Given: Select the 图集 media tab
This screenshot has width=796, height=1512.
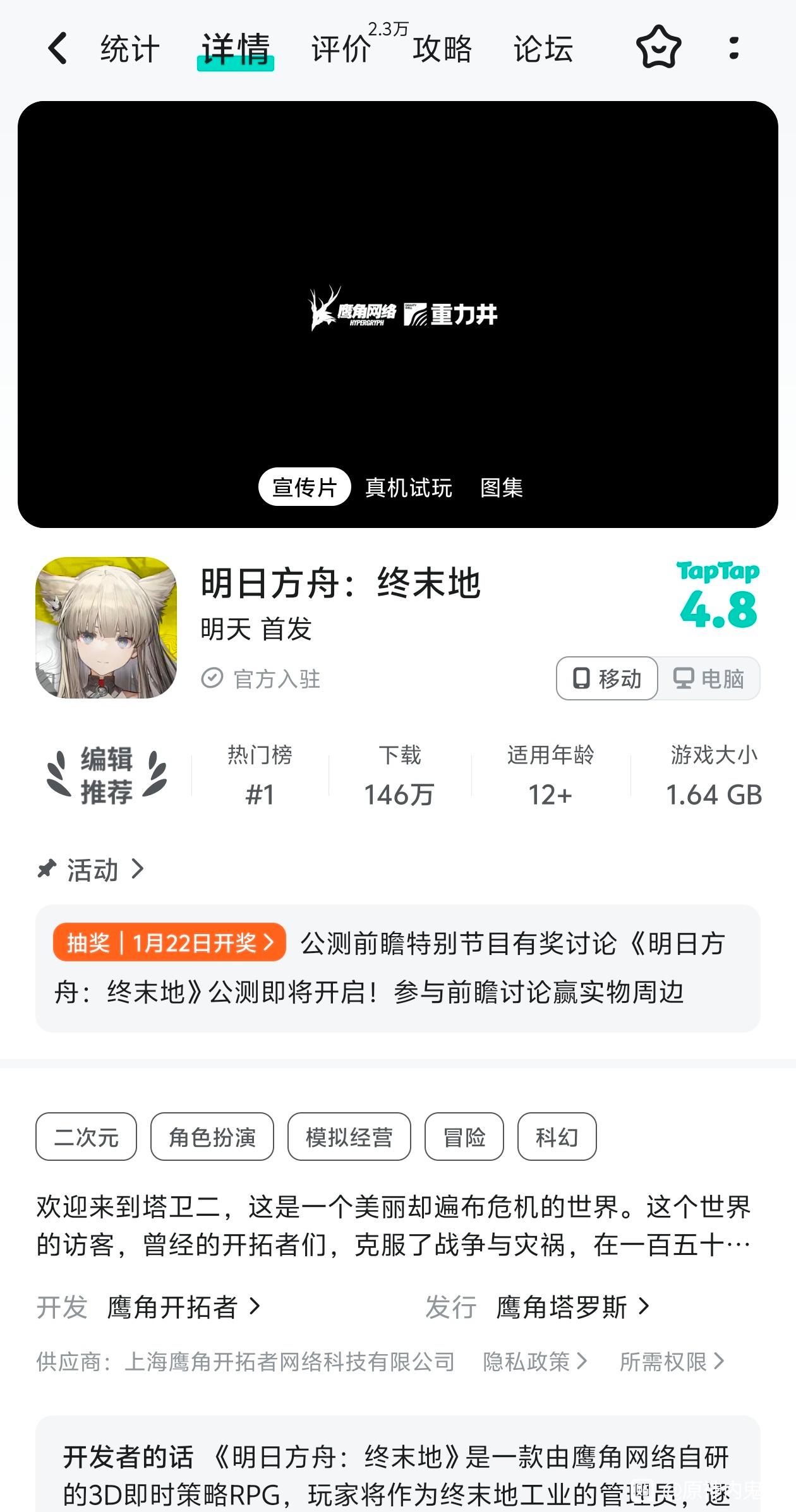Looking at the screenshot, I should (x=501, y=488).
